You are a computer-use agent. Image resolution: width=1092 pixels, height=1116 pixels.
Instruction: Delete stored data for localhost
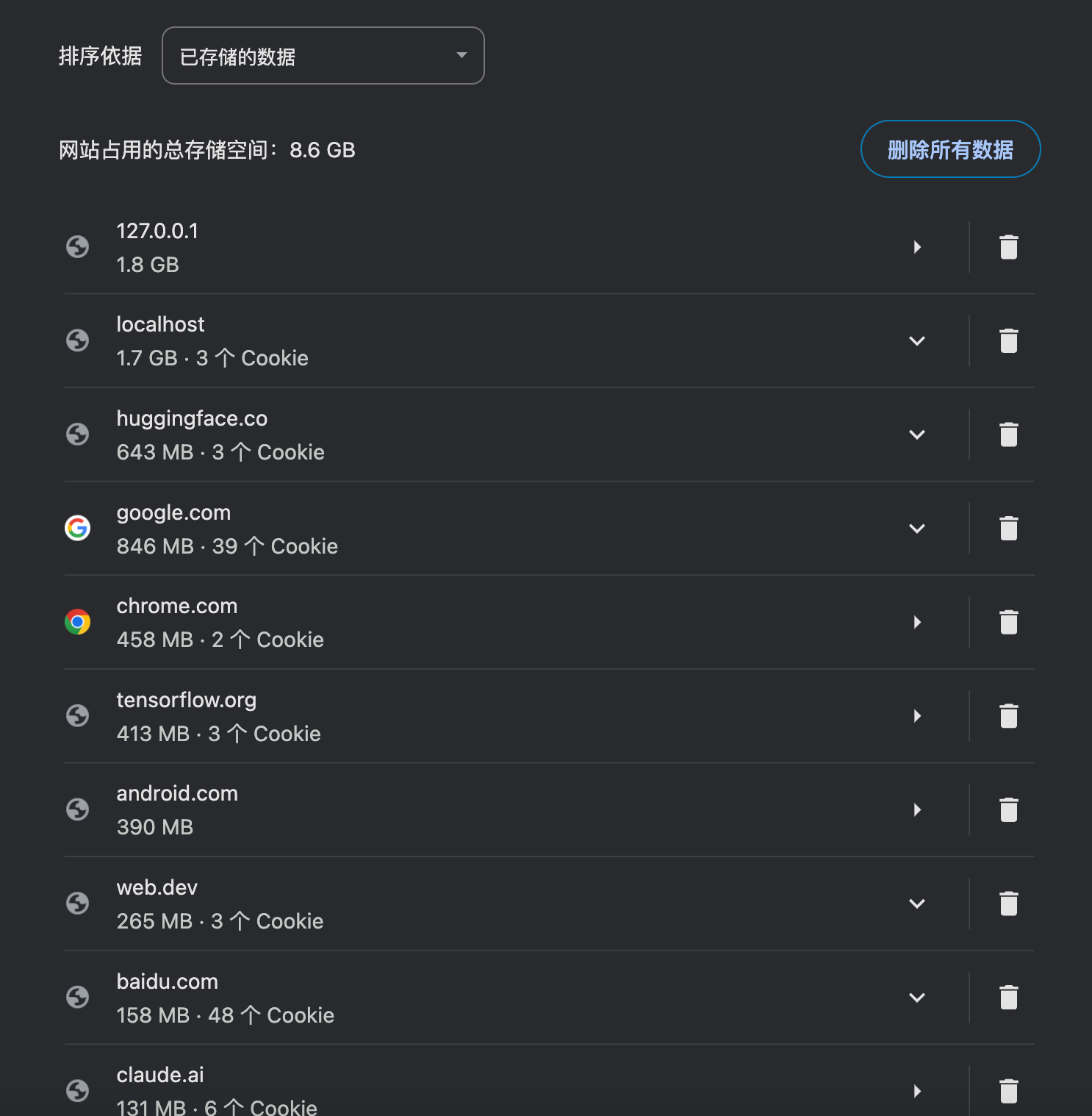(x=1007, y=340)
